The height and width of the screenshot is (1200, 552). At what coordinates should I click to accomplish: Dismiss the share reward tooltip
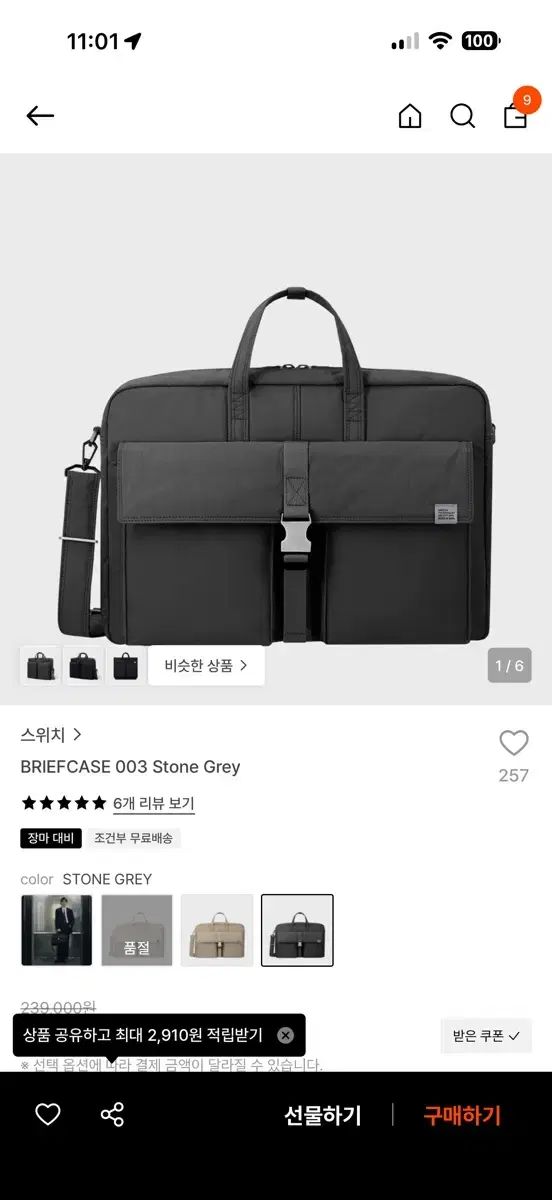point(286,1035)
